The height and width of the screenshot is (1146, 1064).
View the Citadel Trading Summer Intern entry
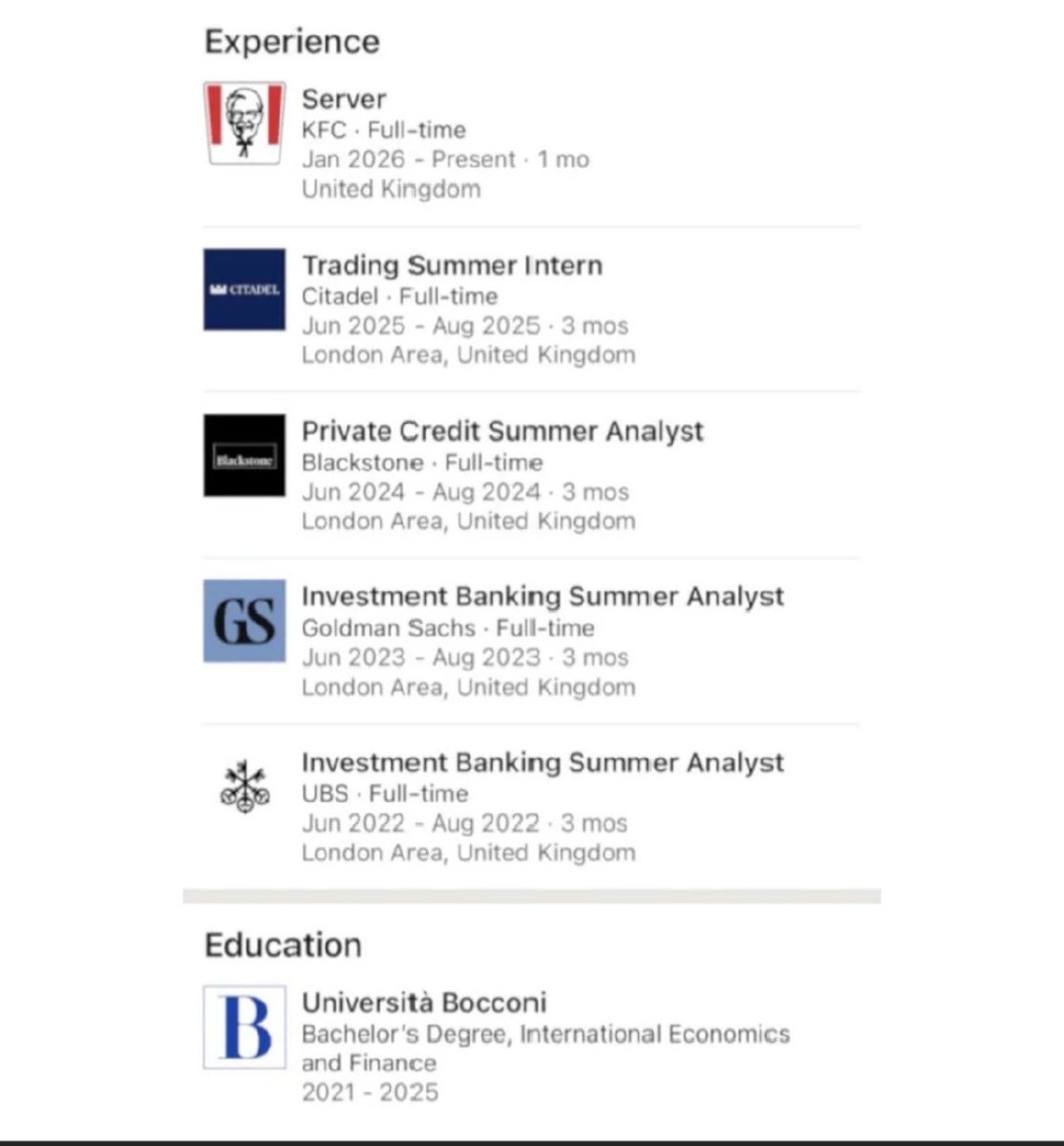coord(452,265)
